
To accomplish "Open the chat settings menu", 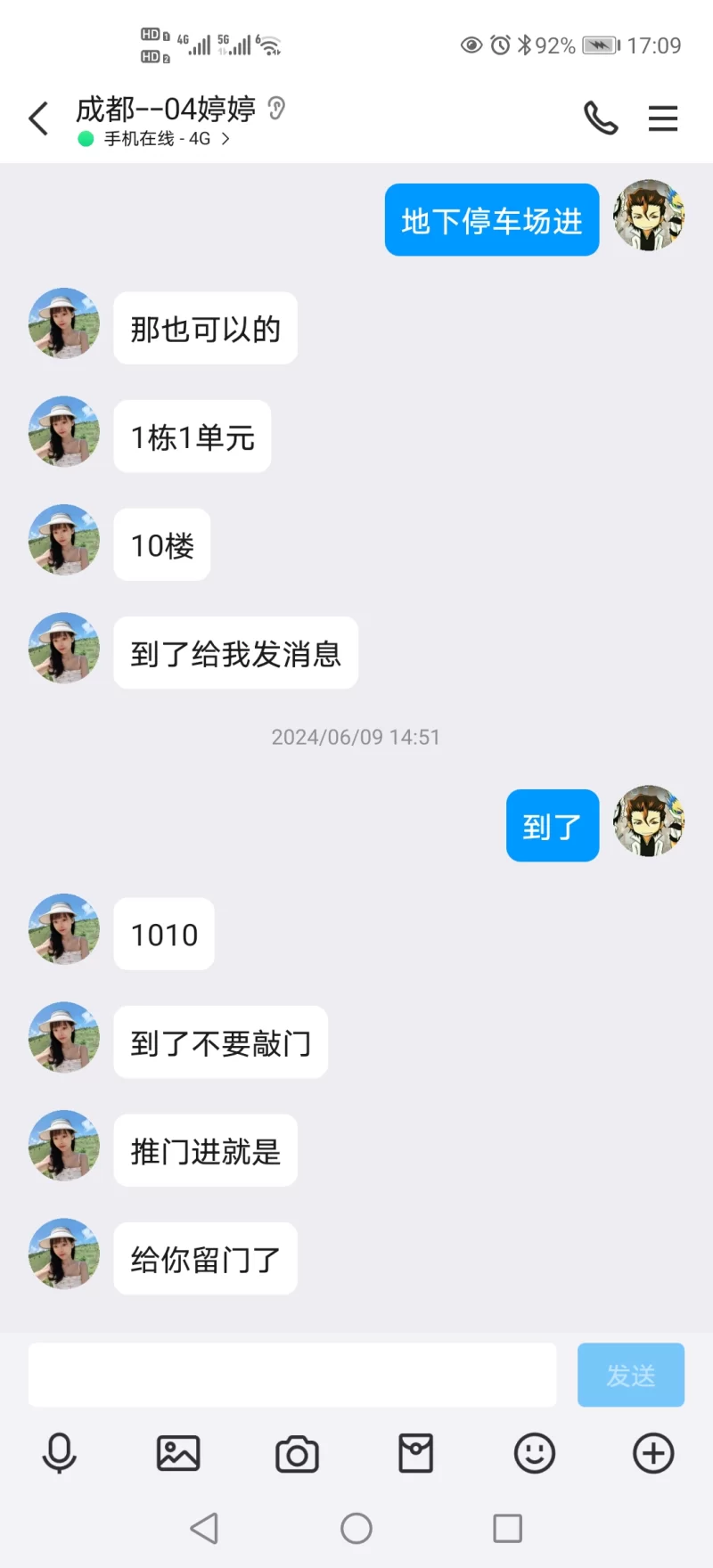I will click(663, 118).
